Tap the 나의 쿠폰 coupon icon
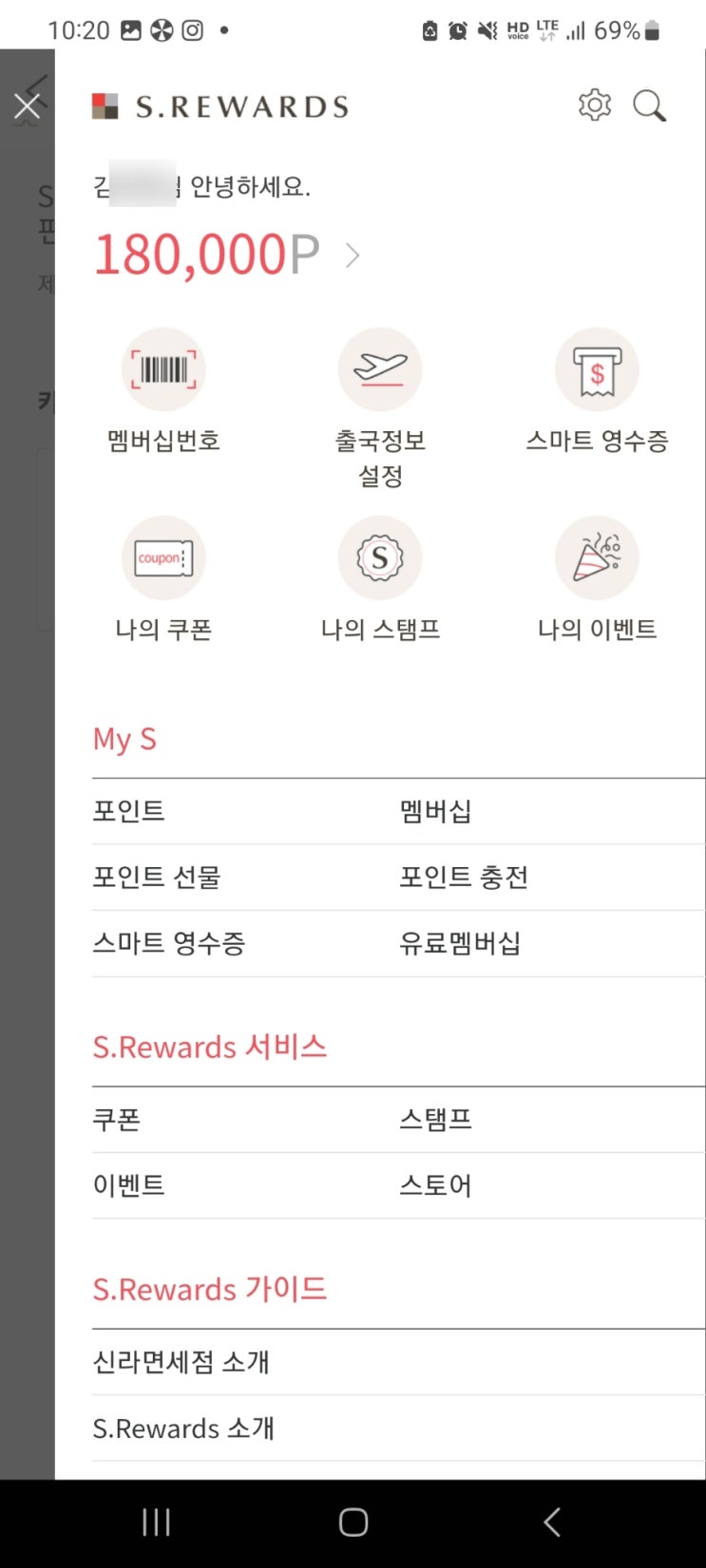Image resolution: width=706 pixels, height=1568 pixels. coord(163,558)
